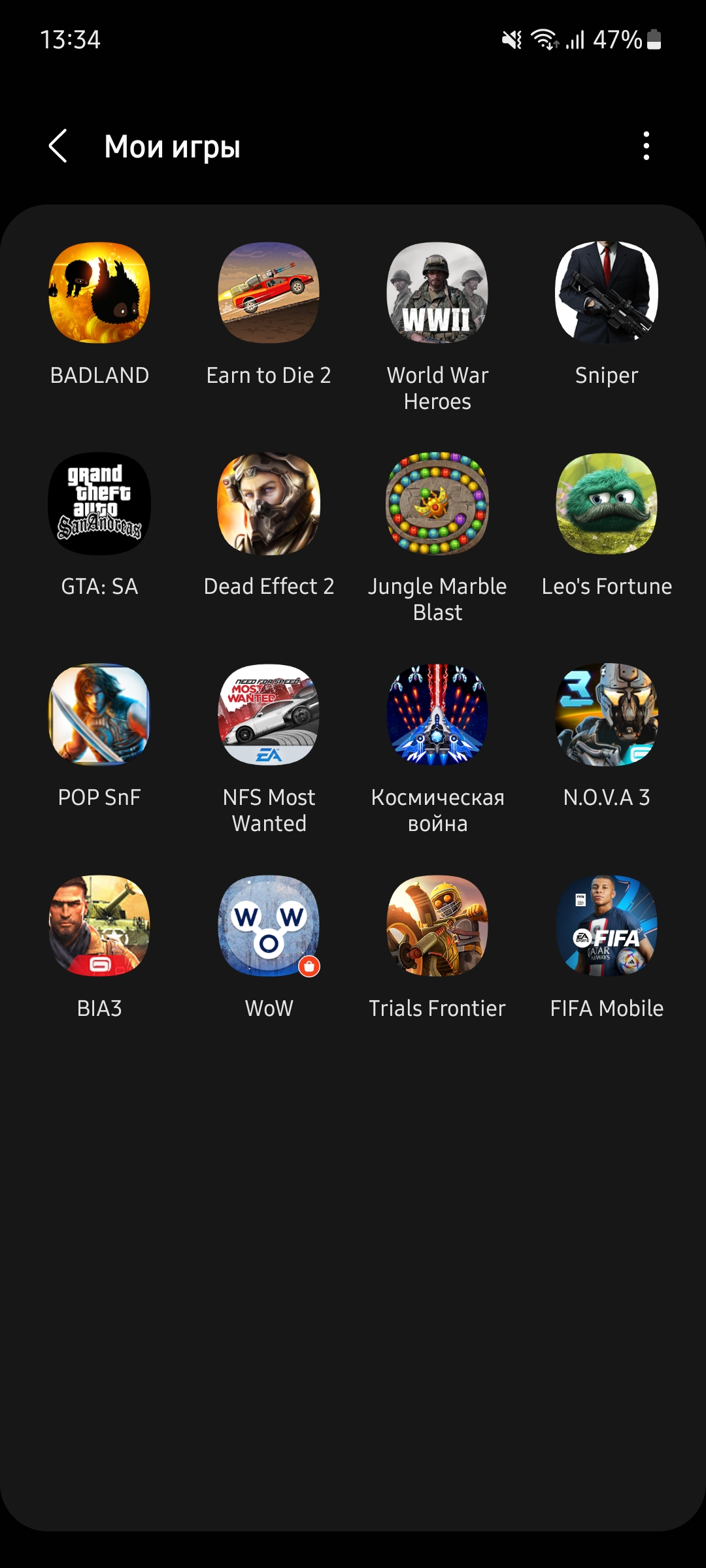706x1568 pixels.
Task: Launch the BADLAND game
Action: point(99,293)
